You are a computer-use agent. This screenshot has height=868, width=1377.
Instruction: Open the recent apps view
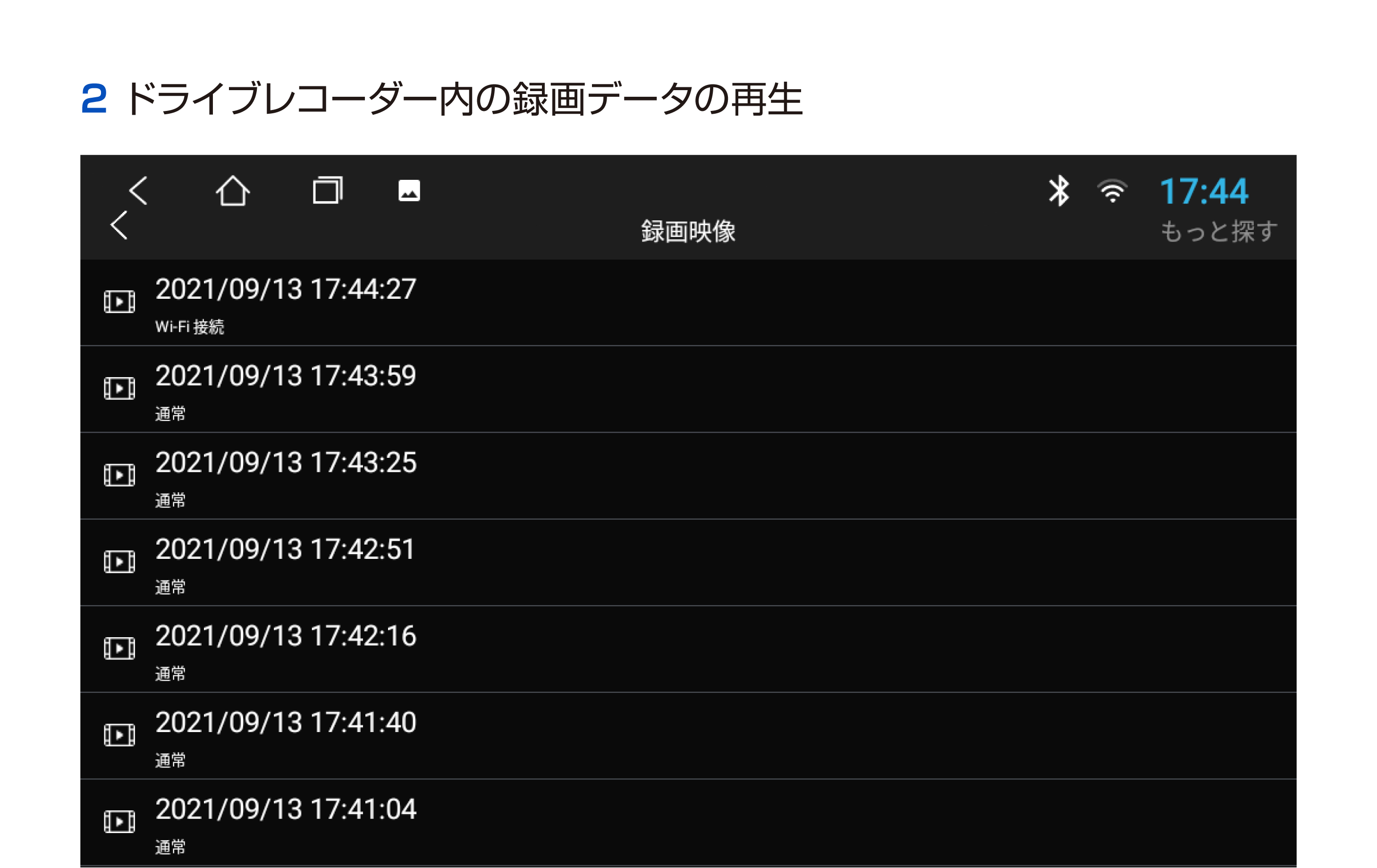(x=327, y=190)
